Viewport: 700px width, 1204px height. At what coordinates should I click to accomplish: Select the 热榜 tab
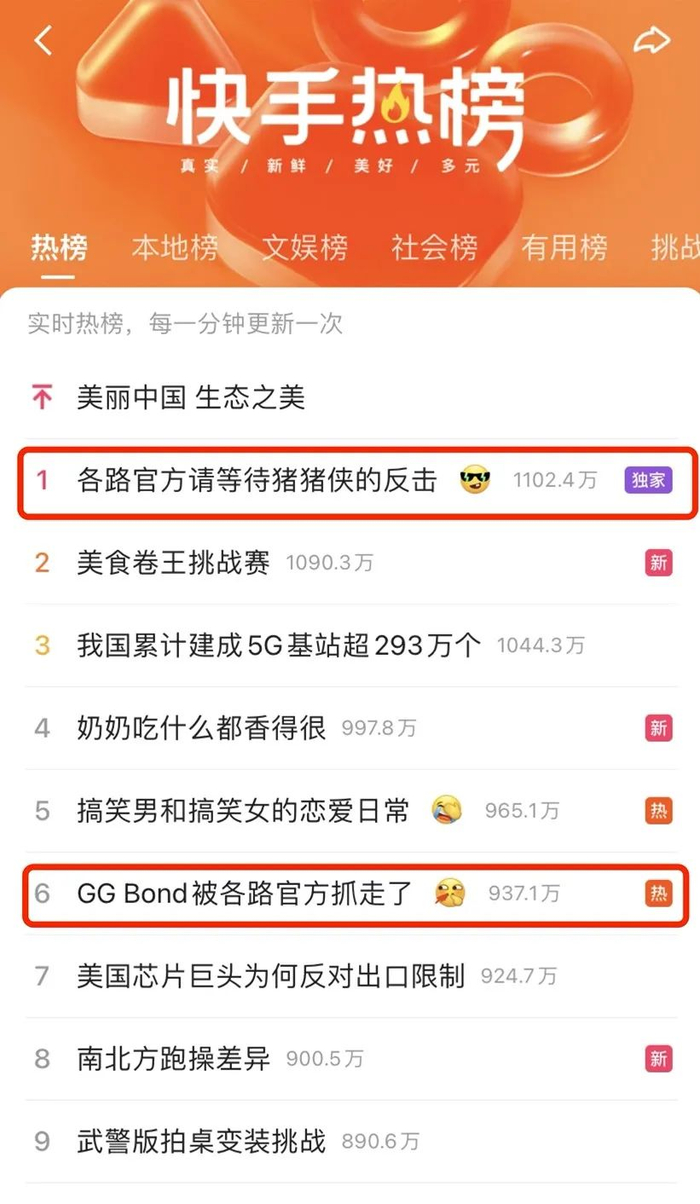pos(59,248)
